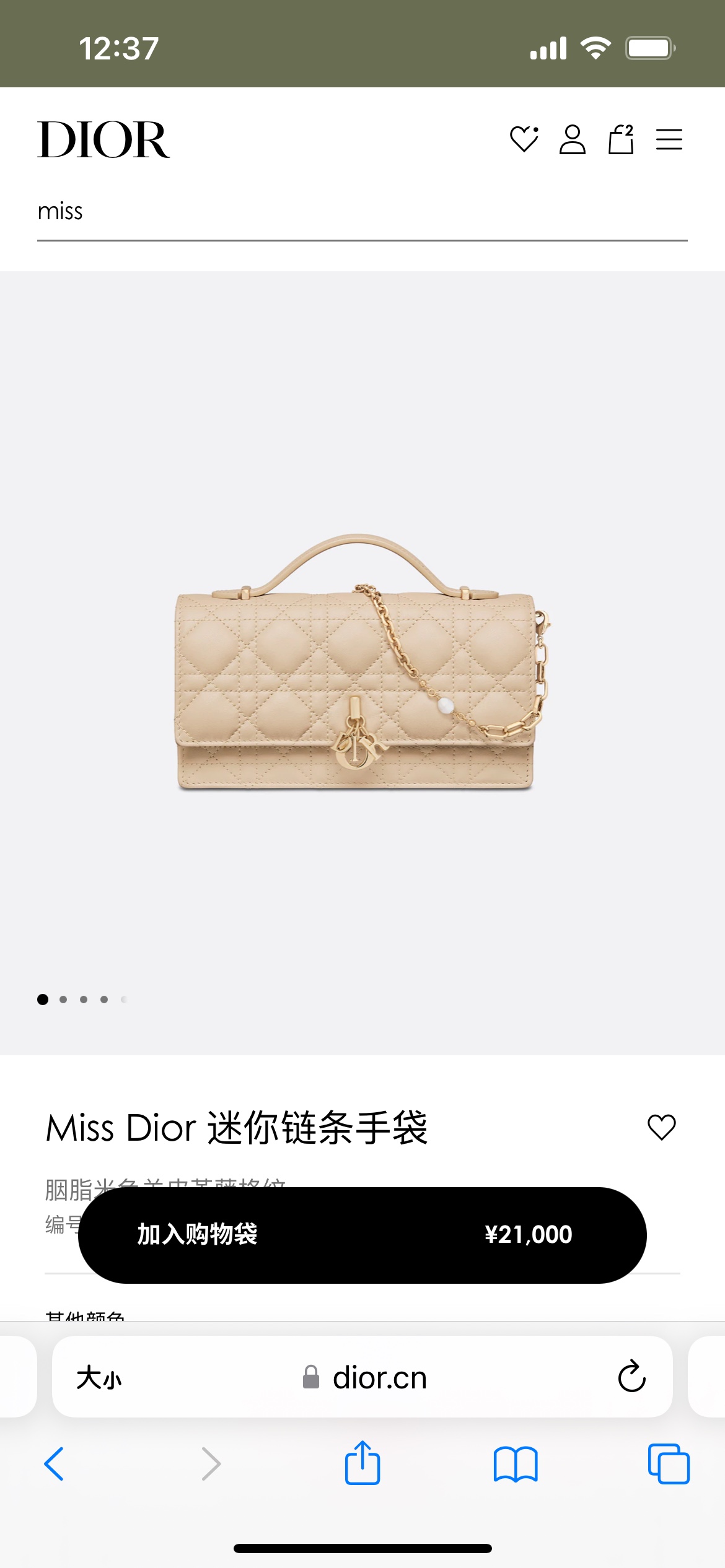Go to the Dior homepage via logo
Viewport: 725px width, 1568px height.
click(103, 140)
